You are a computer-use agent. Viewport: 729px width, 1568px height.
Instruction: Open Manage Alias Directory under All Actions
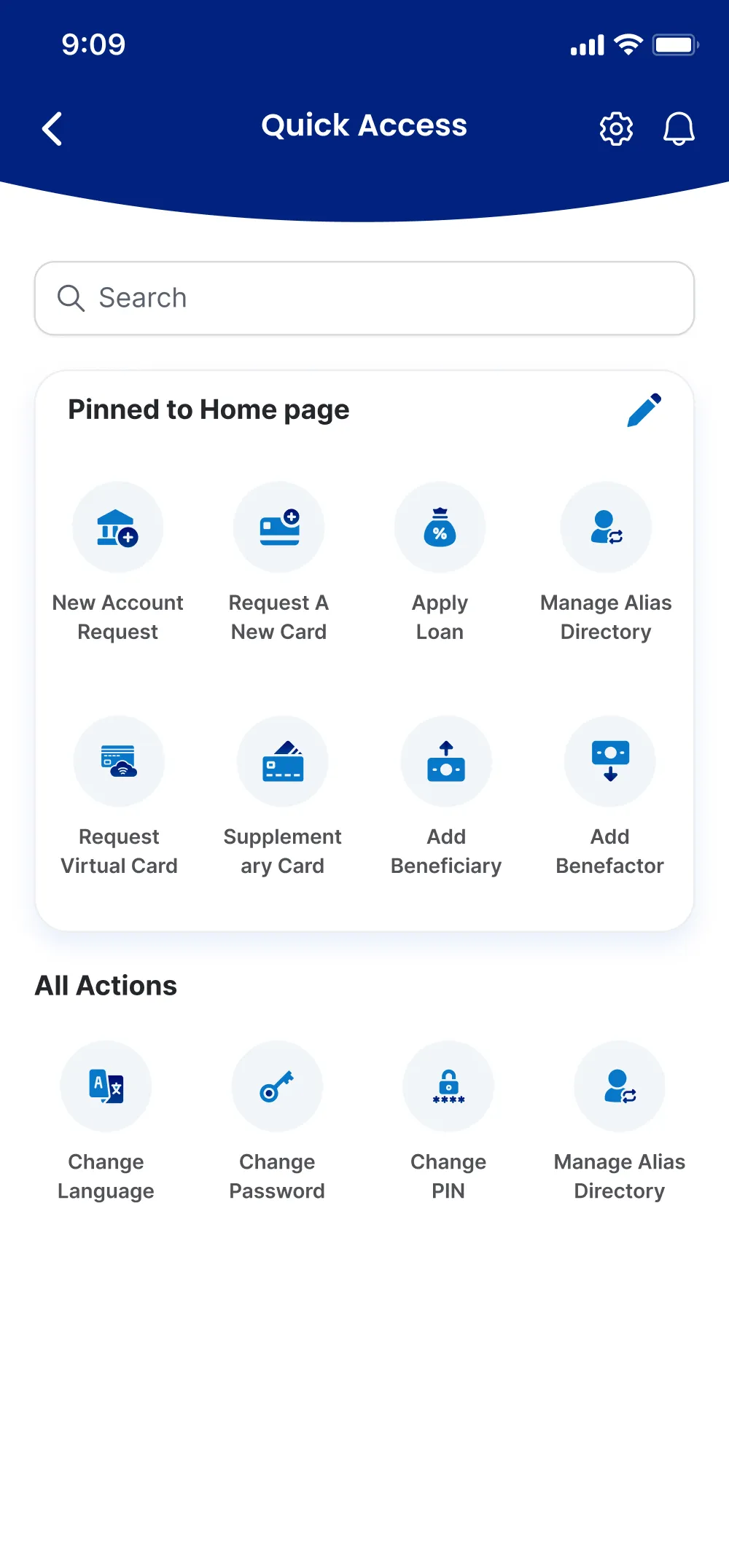620,1086
